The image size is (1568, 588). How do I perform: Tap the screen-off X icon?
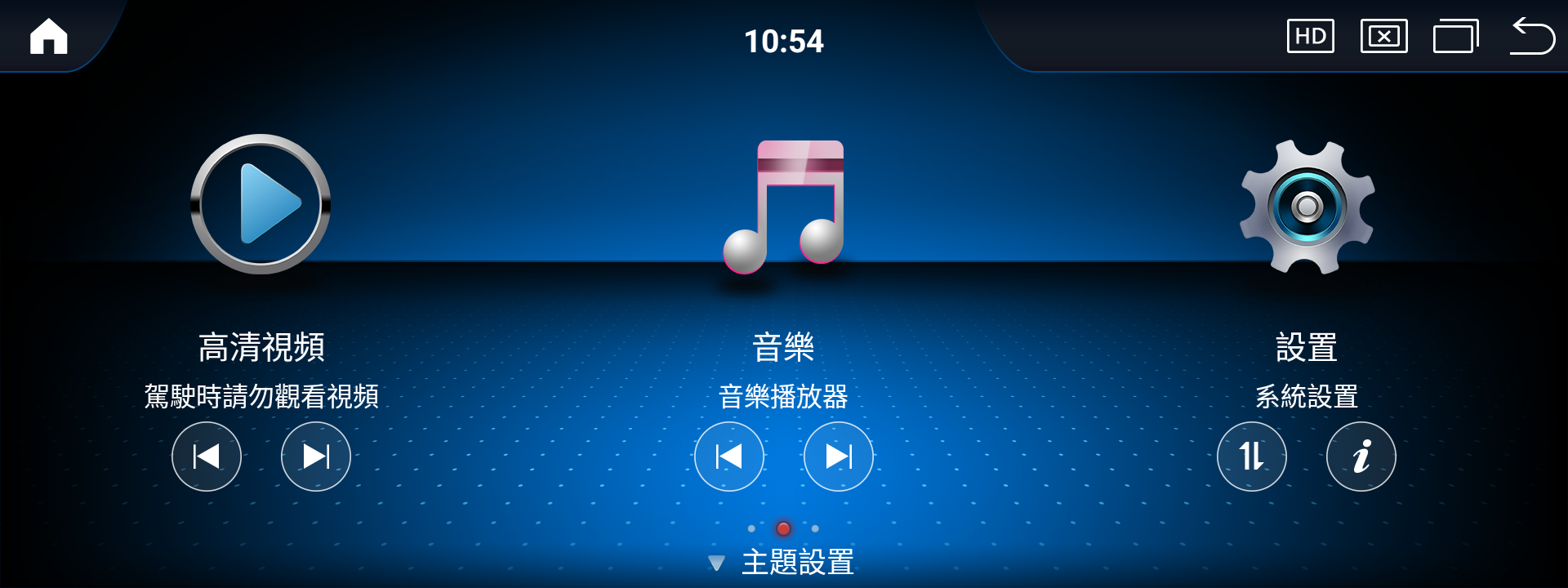tap(1383, 36)
